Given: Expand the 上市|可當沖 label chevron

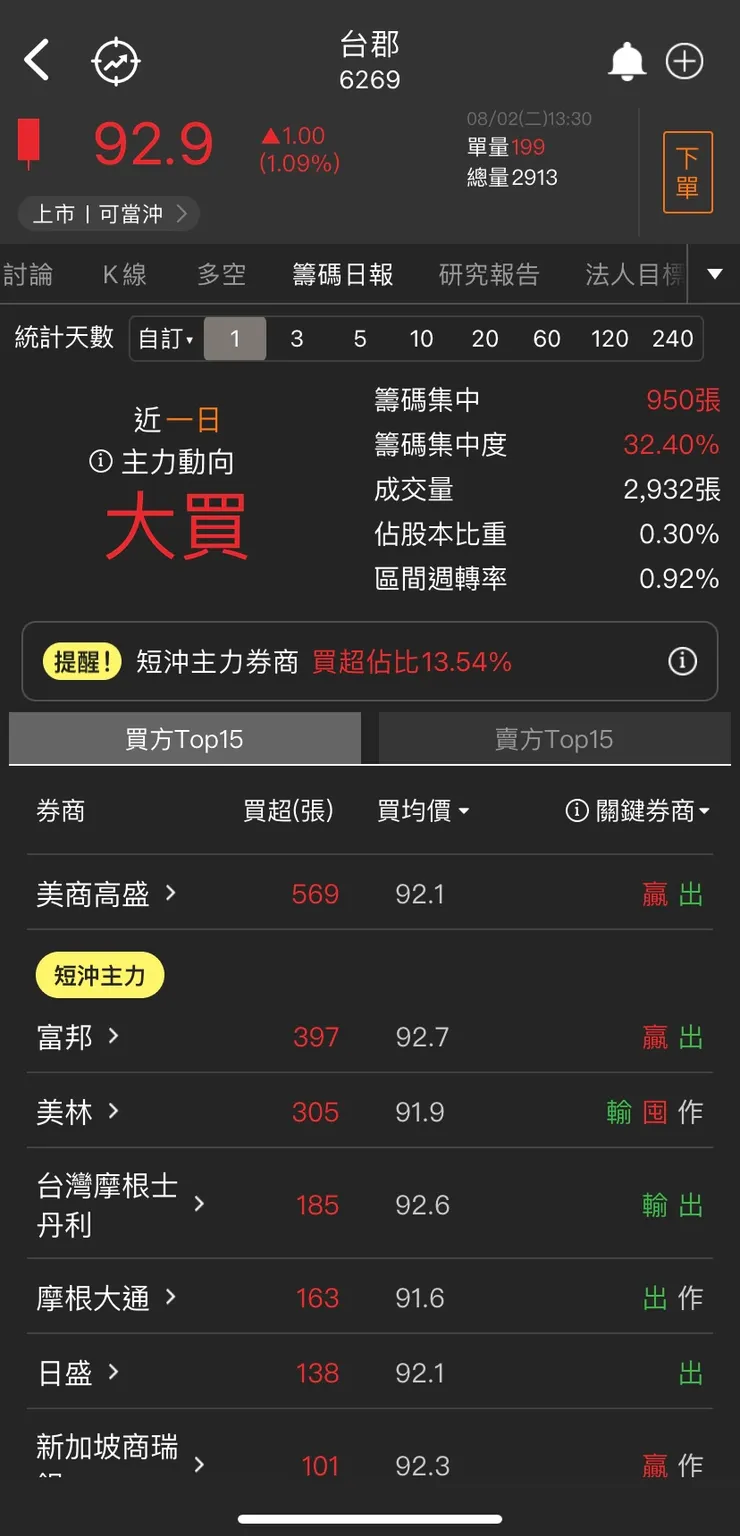Looking at the screenshot, I should pyautogui.click(x=183, y=214).
